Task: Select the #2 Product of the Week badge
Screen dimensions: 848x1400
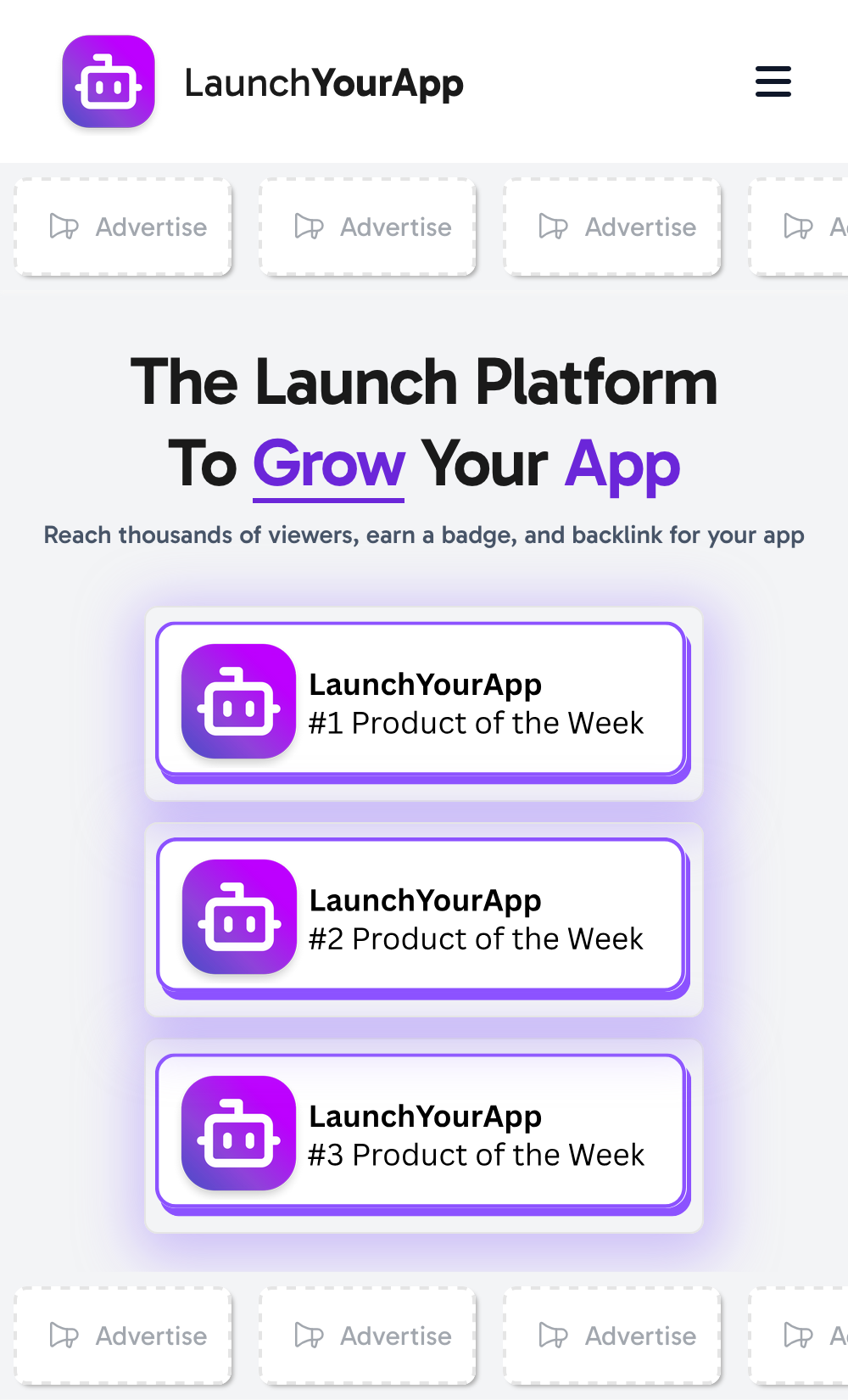Action: (x=421, y=916)
